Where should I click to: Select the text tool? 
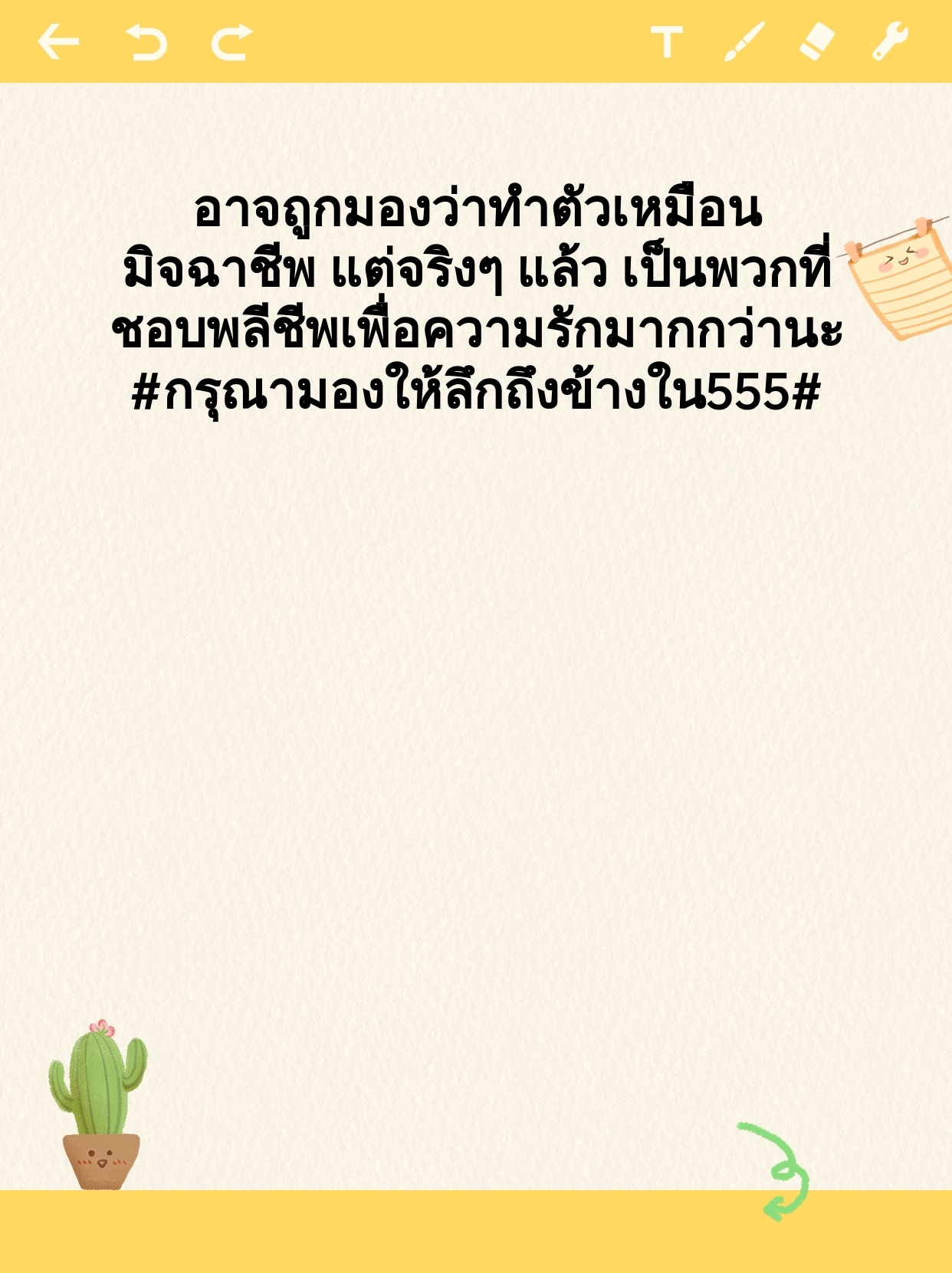(667, 41)
